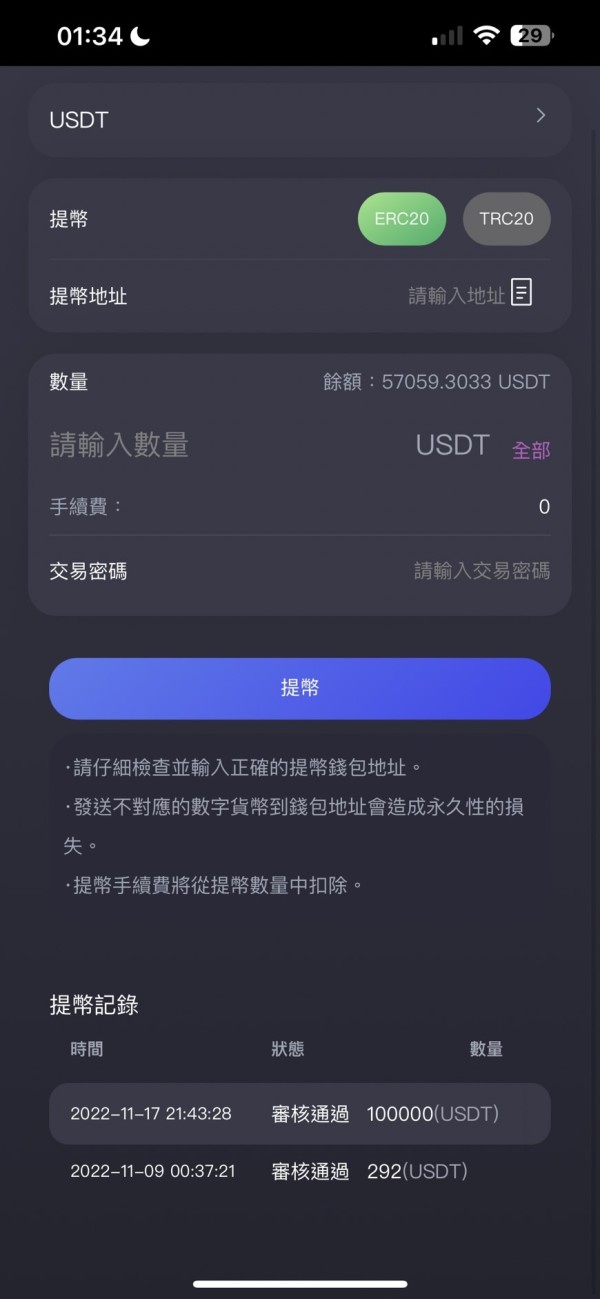Open the saved address book icon

click(x=522, y=293)
